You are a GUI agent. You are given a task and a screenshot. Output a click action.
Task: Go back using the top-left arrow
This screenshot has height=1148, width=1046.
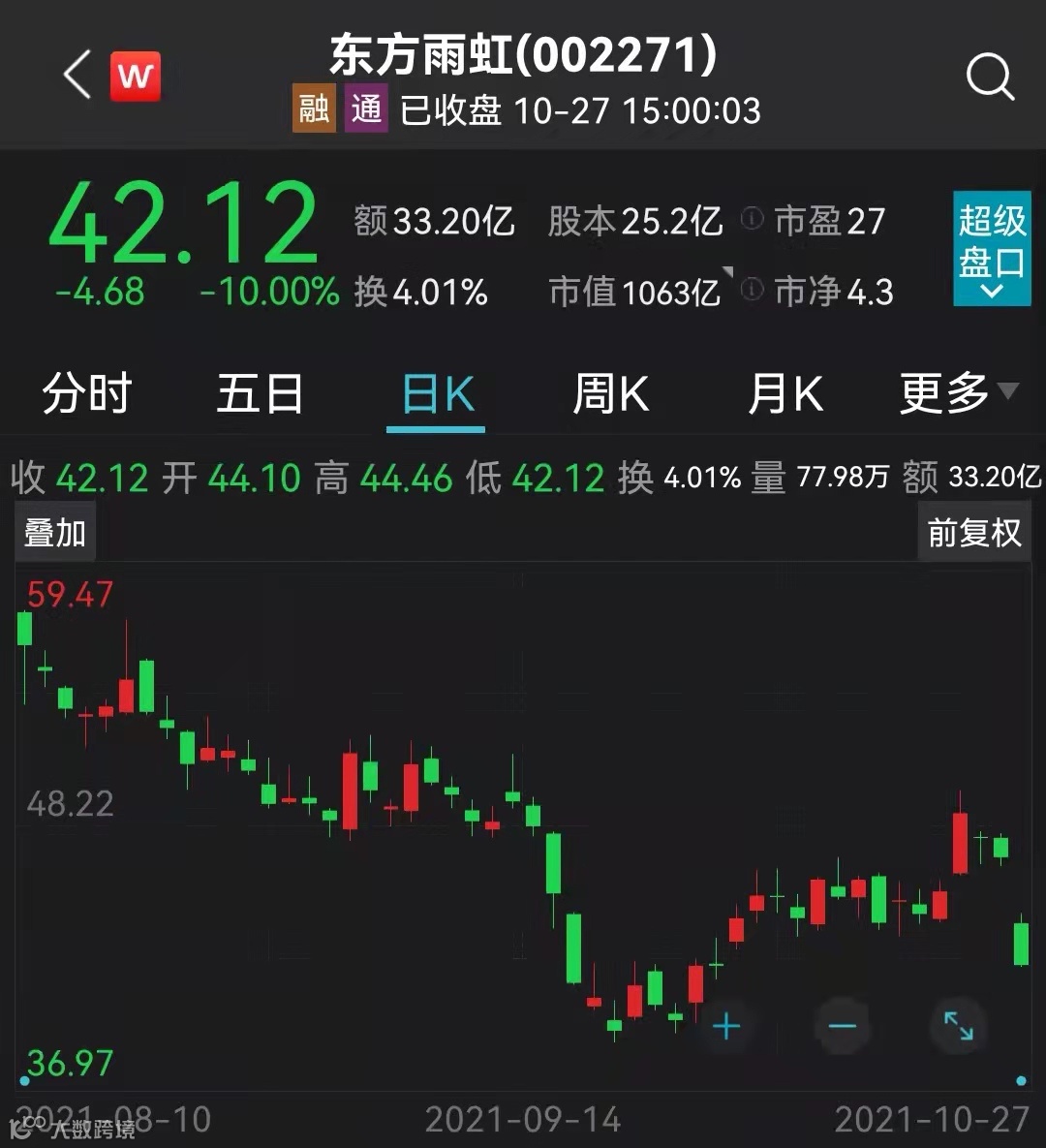pyautogui.click(x=77, y=76)
